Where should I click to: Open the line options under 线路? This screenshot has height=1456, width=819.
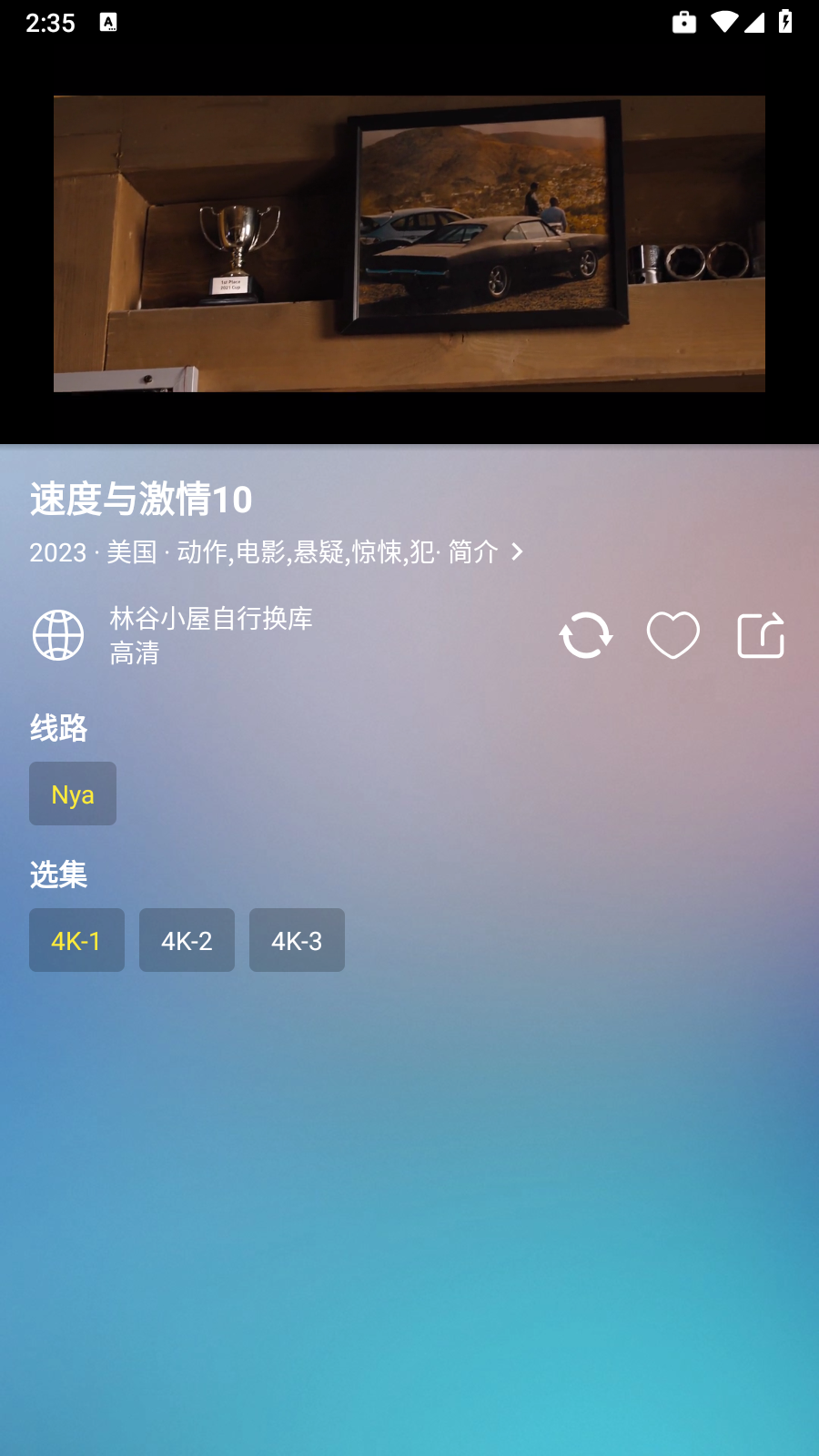73,794
